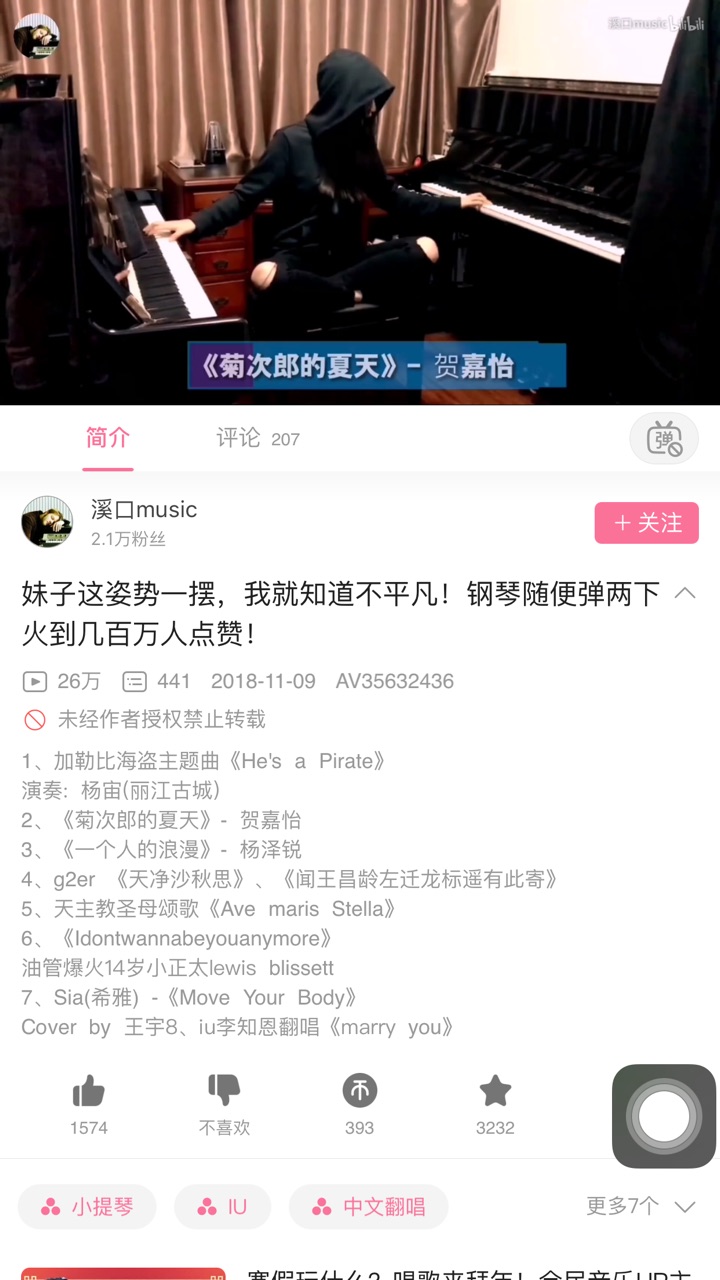Switch to the 评论 comments tab

[x=257, y=438]
